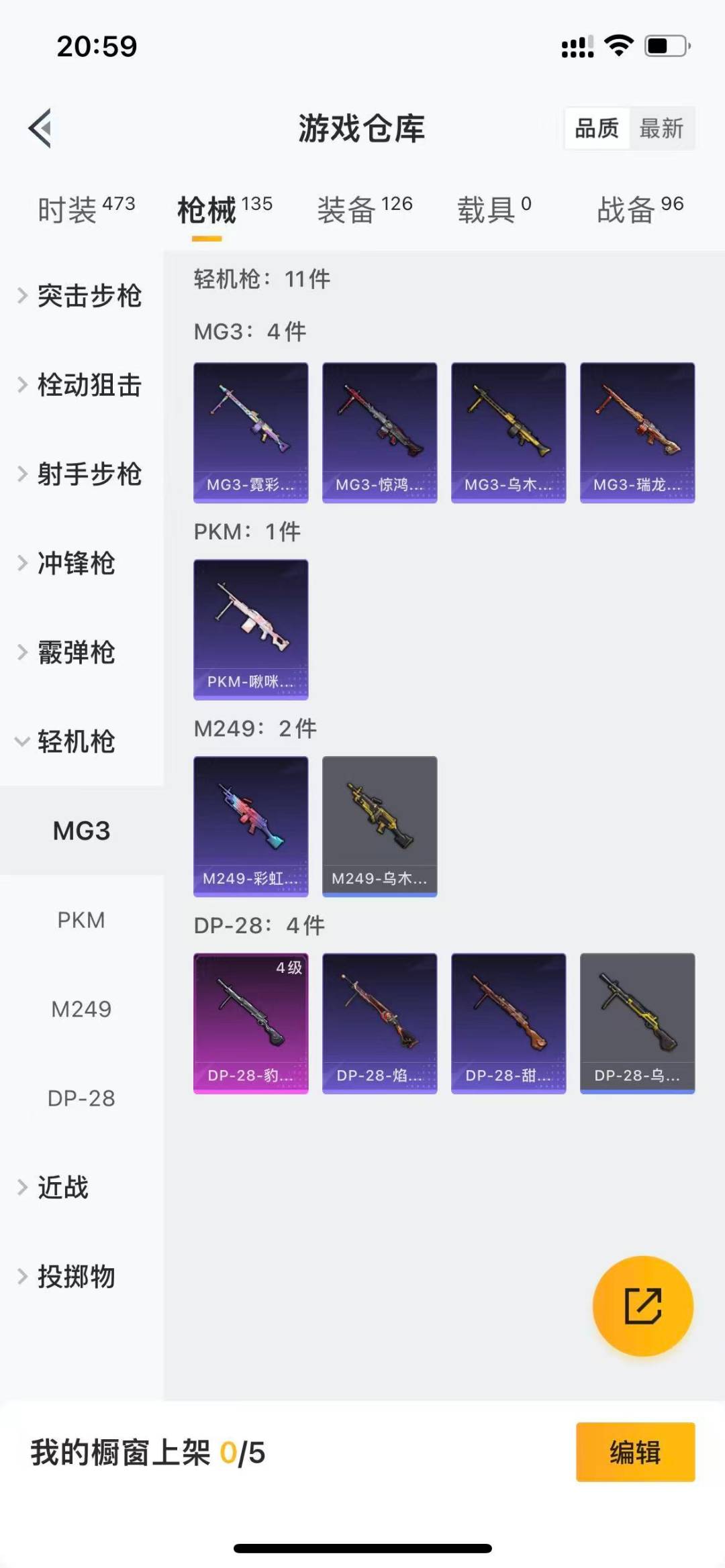View the level 4 DP-28-豹 skin
Image resolution: width=725 pixels, height=1568 pixels.
[251, 1023]
